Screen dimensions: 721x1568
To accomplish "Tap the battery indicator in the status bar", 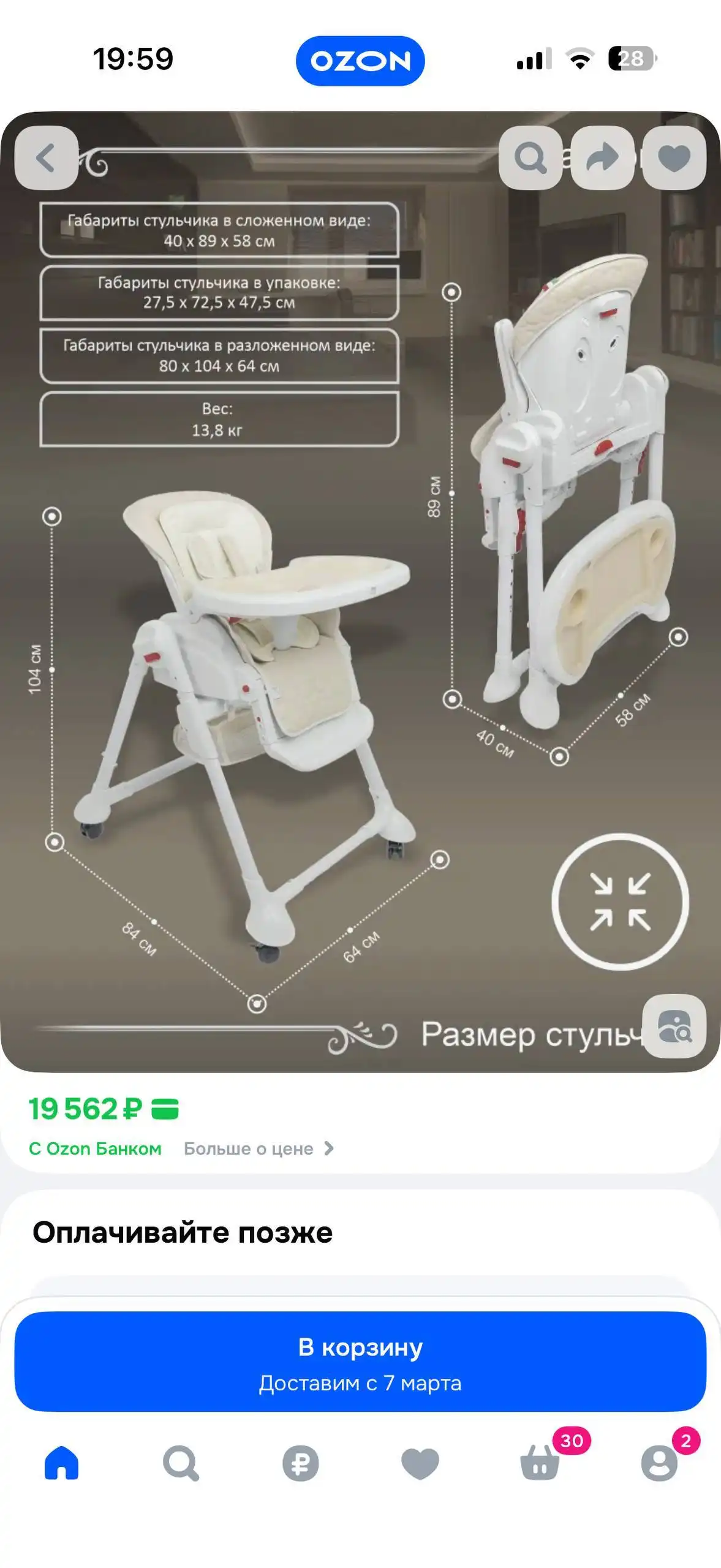I will [x=630, y=59].
